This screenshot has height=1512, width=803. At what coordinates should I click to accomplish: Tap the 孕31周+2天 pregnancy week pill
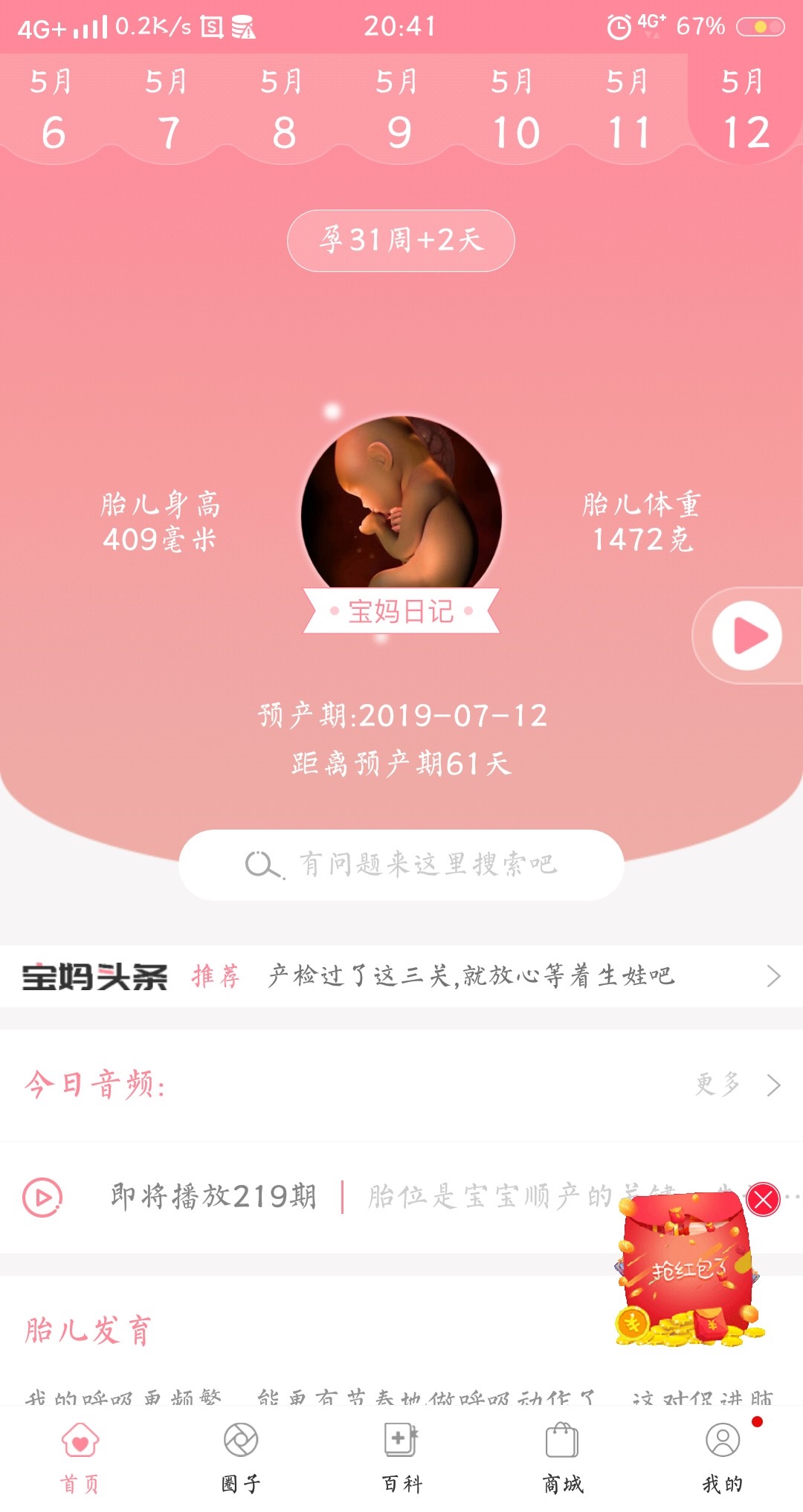point(401,241)
